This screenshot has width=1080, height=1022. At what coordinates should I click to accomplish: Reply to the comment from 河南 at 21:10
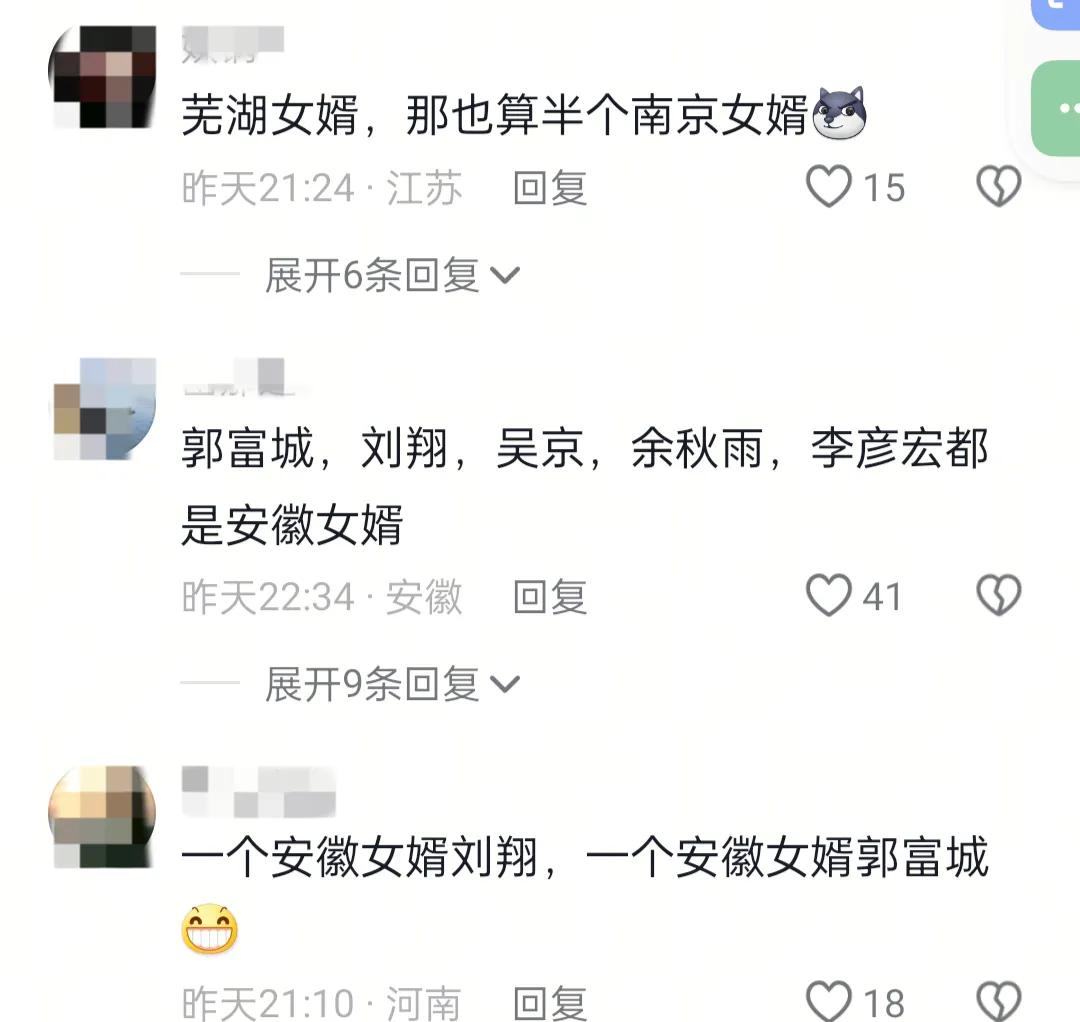[549, 1003]
